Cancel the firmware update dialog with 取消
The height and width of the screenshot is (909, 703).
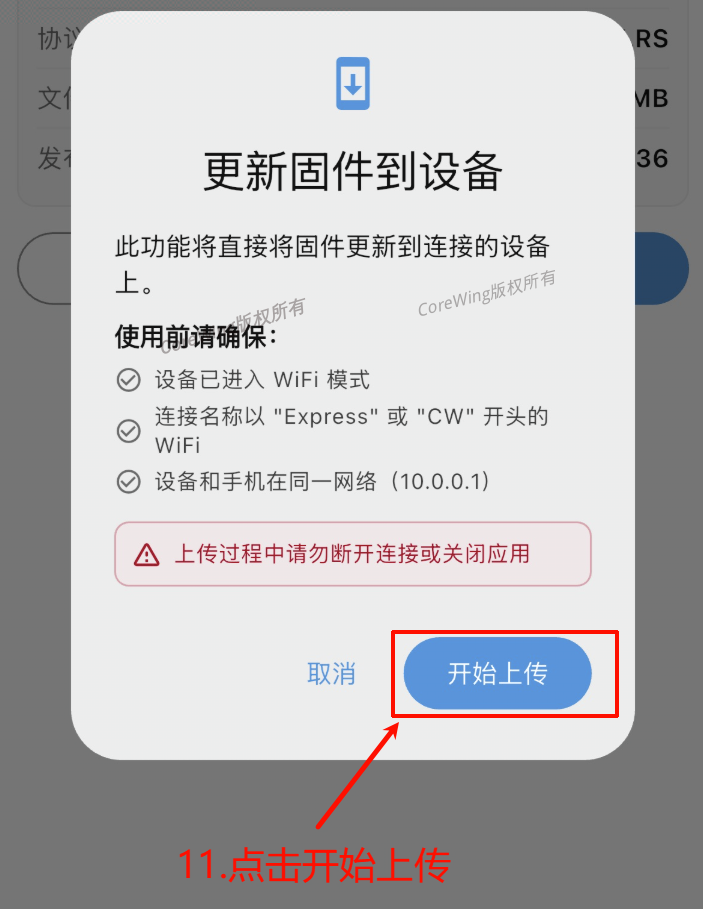[x=331, y=673]
